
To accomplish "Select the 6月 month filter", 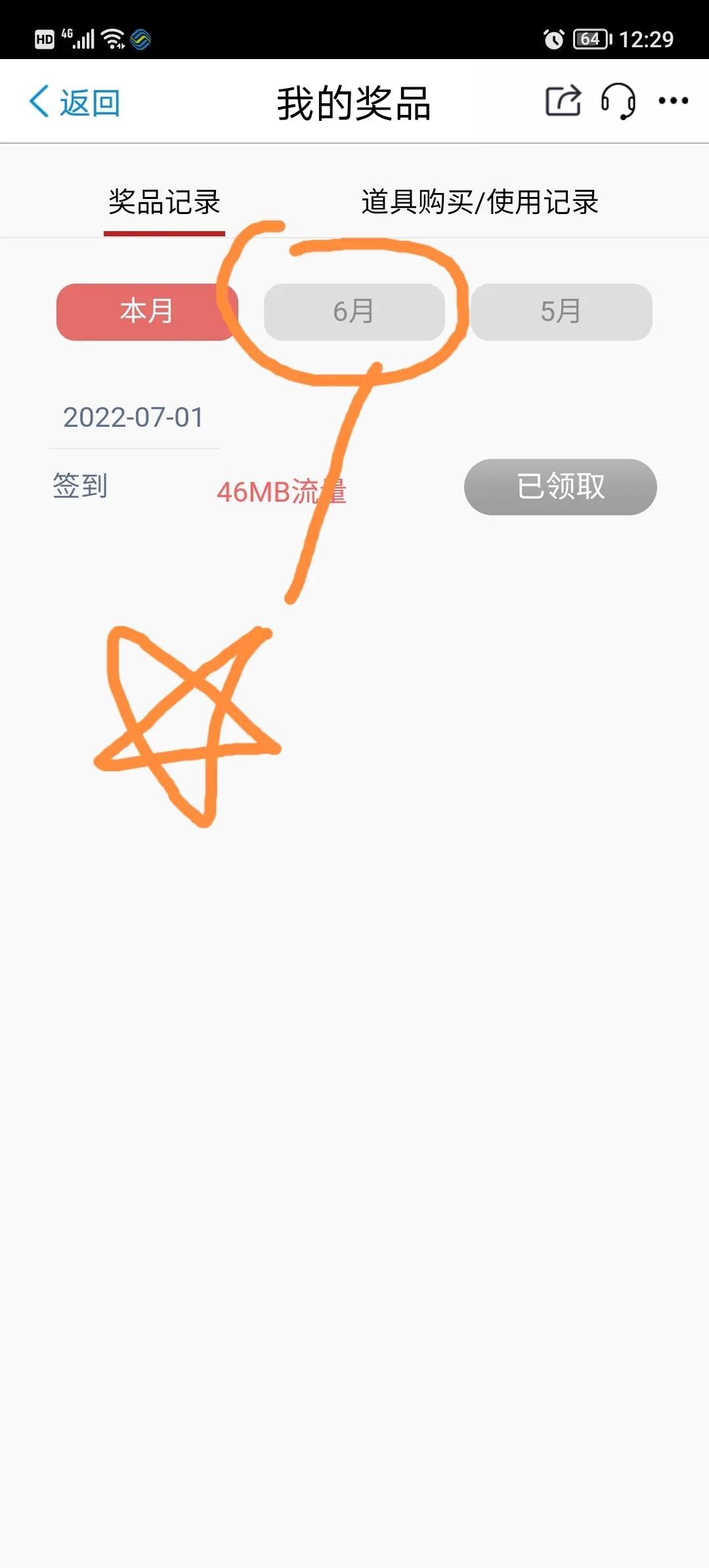I will point(354,312).
